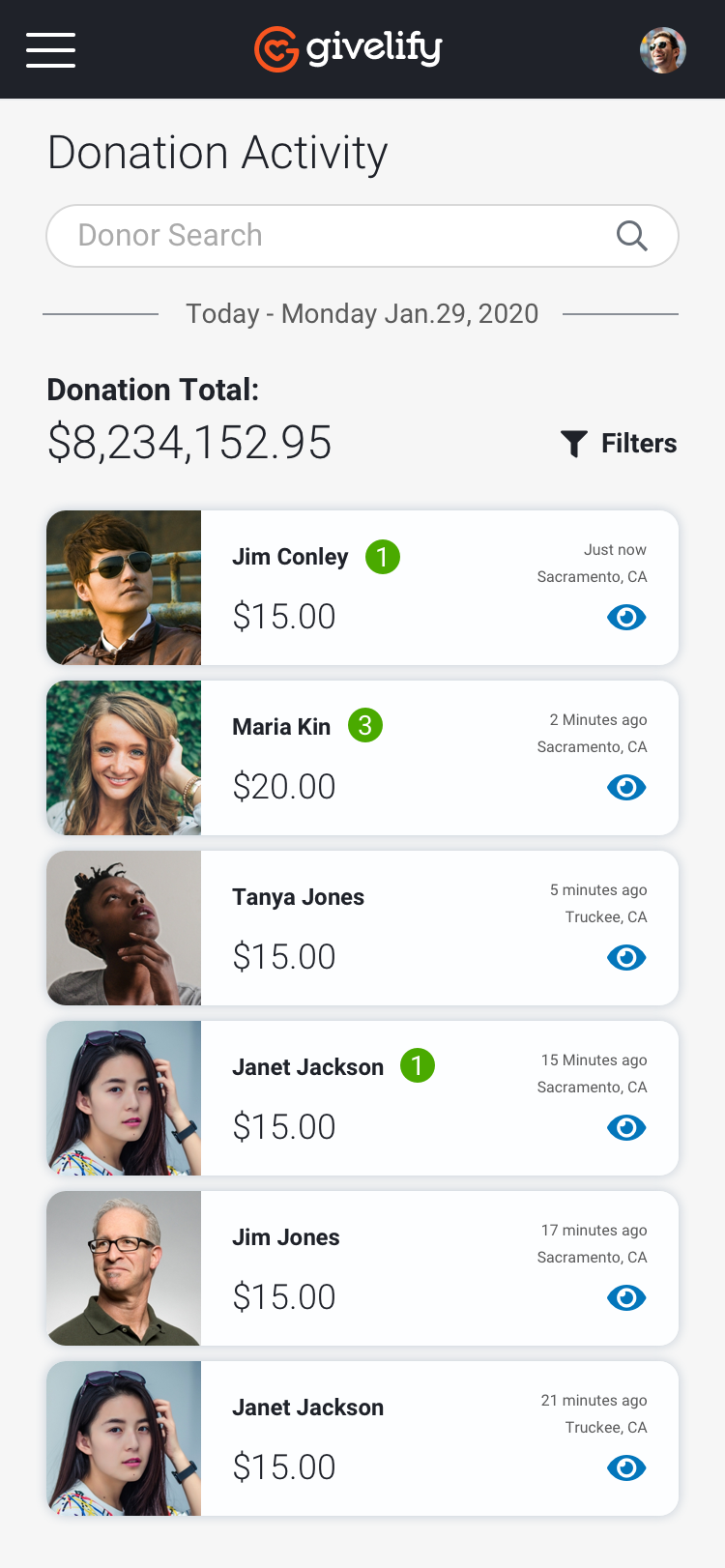Open the hamburger menu
The image size is (725, 1568).
pos(50,49)
